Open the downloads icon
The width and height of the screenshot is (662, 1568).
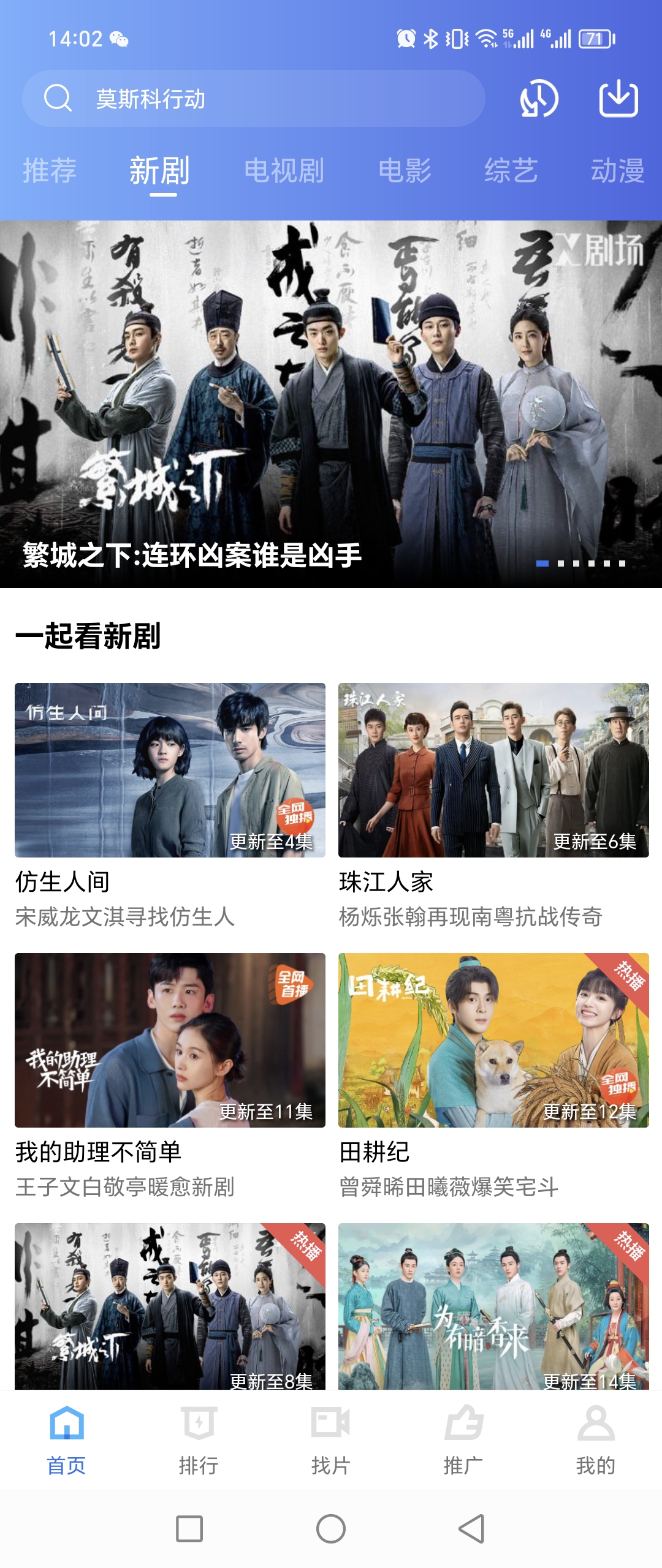click(x=618, y=99)
